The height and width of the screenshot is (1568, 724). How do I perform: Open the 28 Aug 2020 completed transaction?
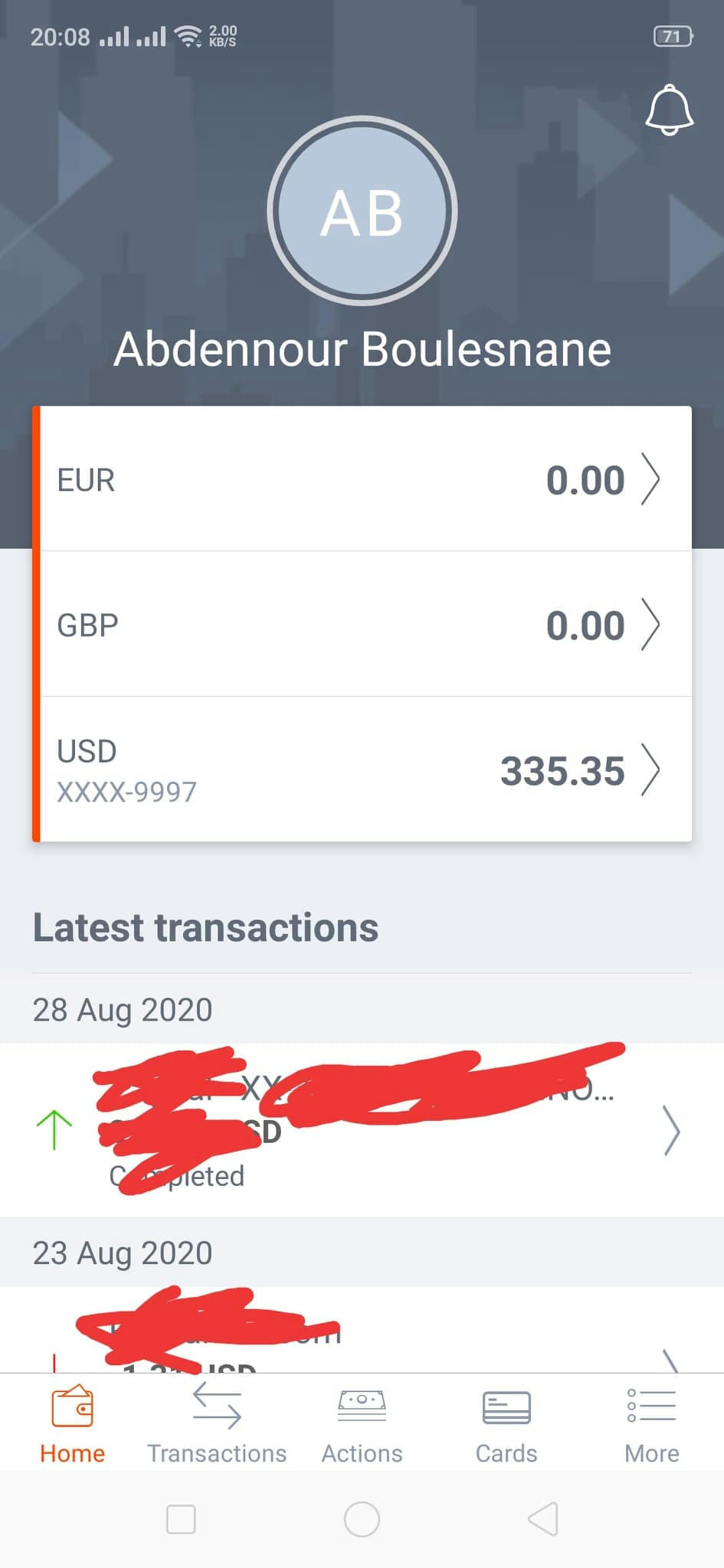coord(362,1130)
